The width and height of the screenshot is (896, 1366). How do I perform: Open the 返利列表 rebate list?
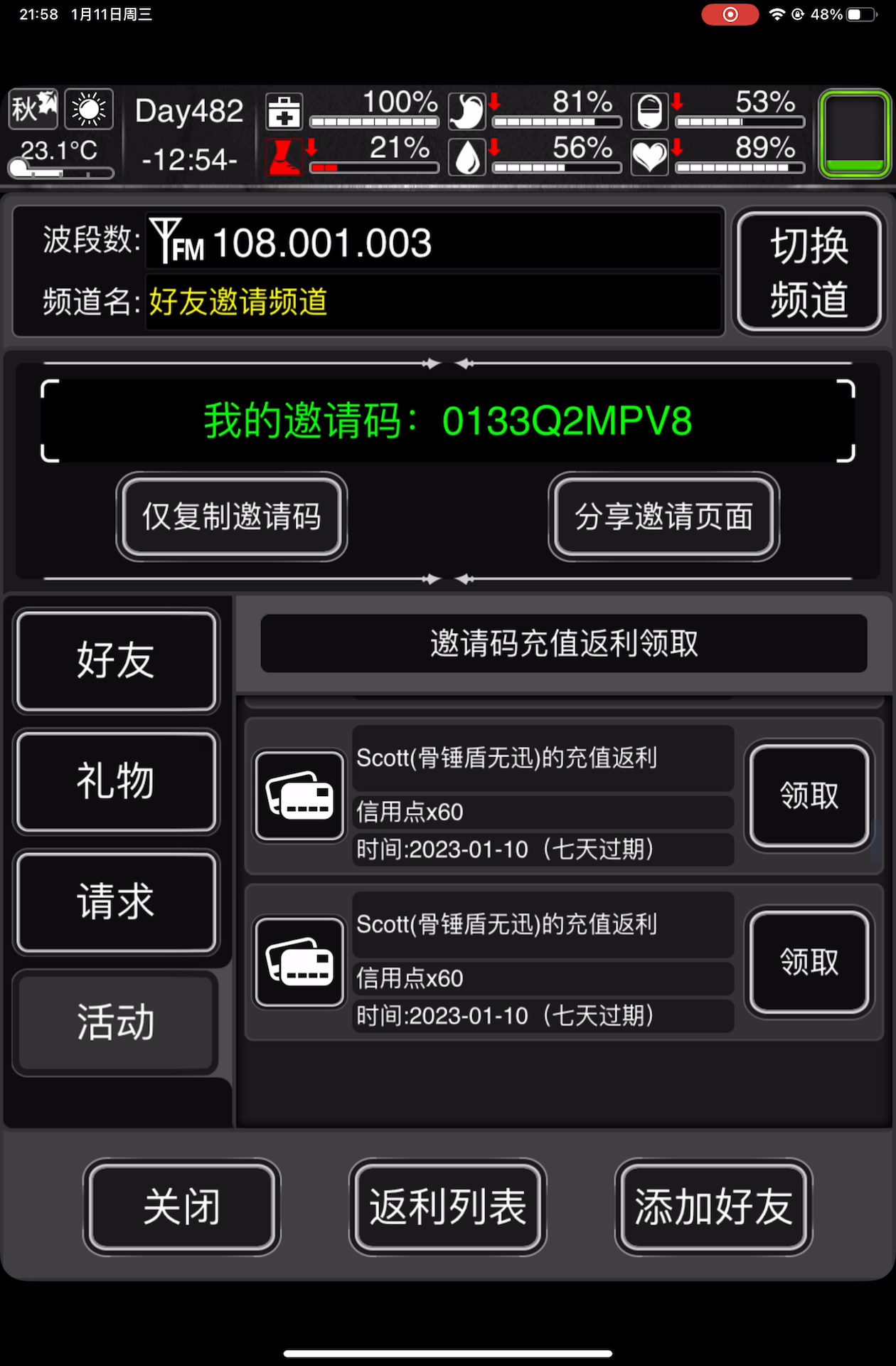point(447,1207)
